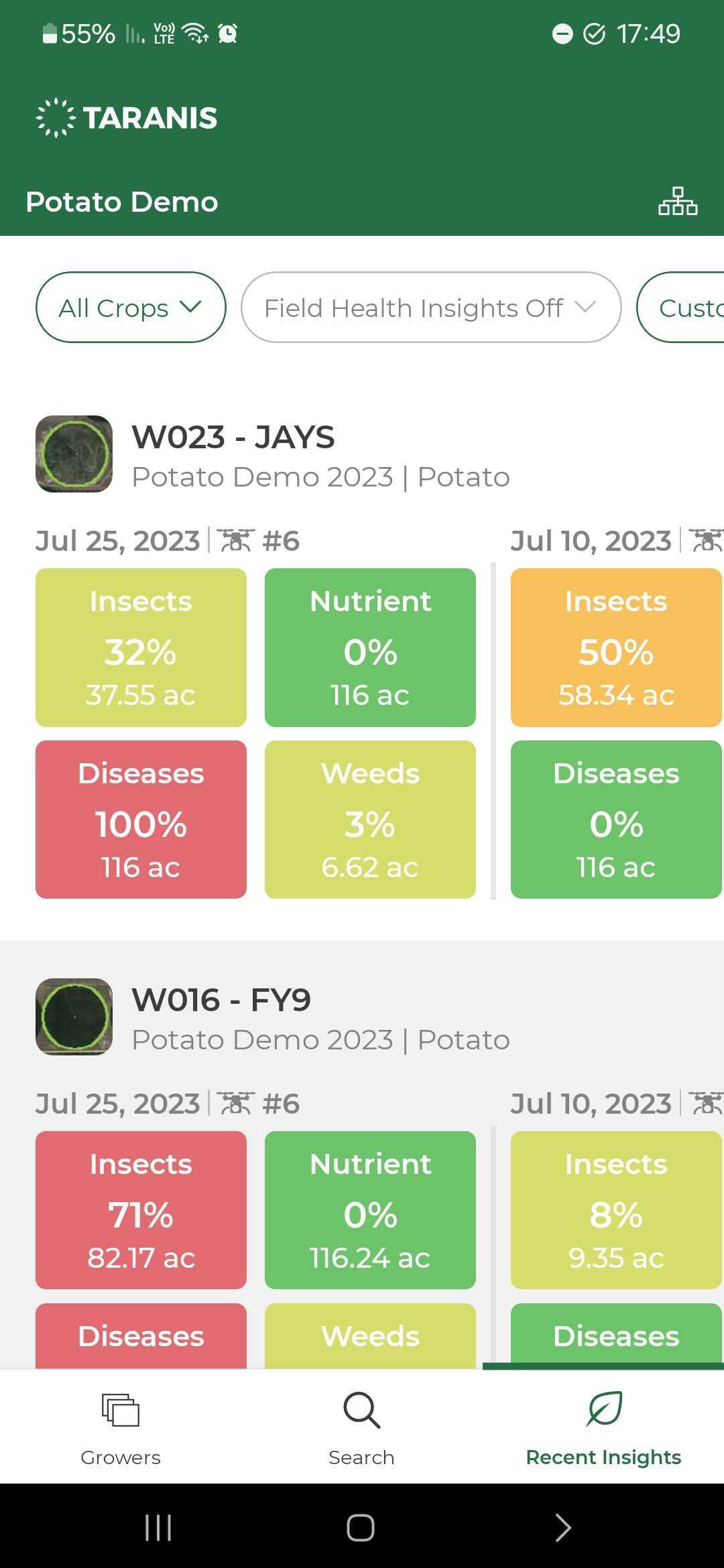
Task: Open the organization hierarchy icon
Action: coord(678,202)
